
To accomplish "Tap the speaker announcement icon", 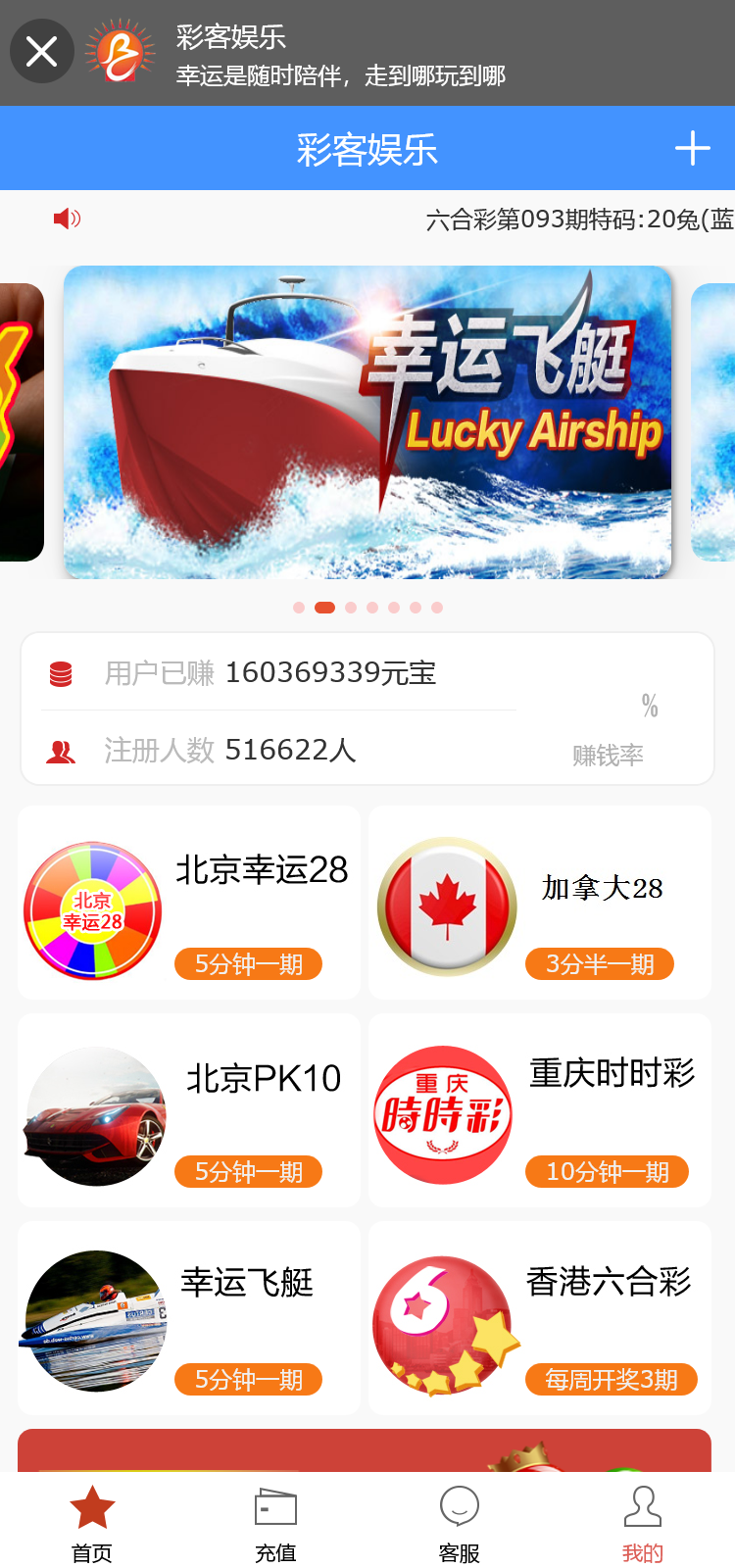I will point(67,219).
